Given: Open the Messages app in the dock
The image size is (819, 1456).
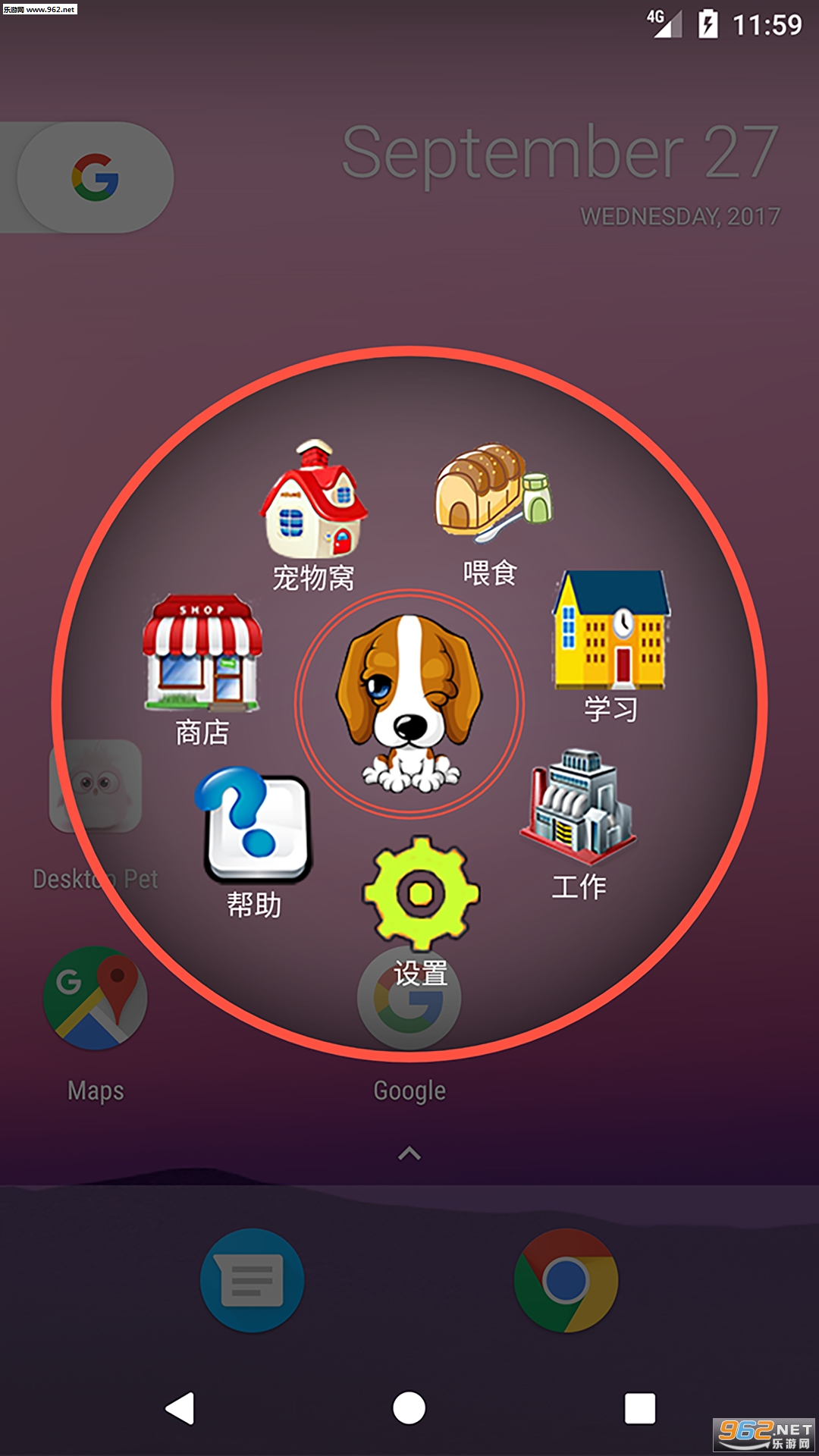Looking at the screenshot, I should tap(252, 1280).
